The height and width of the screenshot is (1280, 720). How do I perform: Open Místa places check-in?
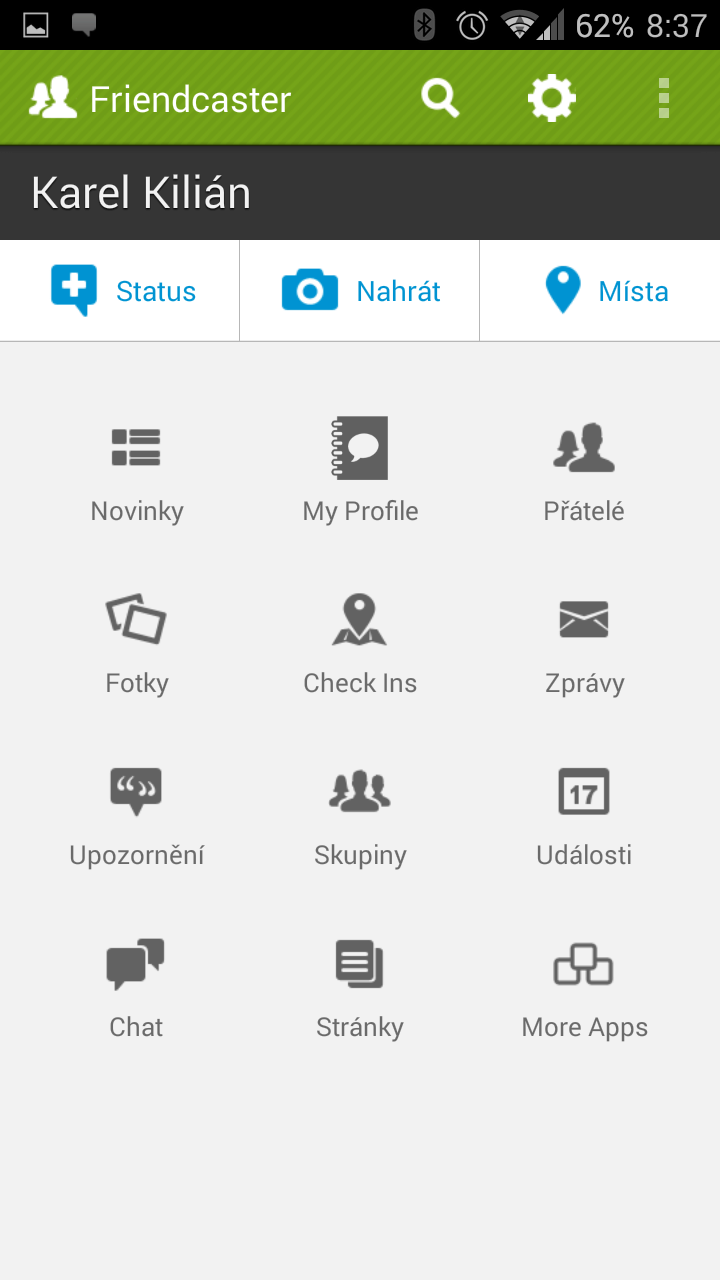[x=600, y=291]
